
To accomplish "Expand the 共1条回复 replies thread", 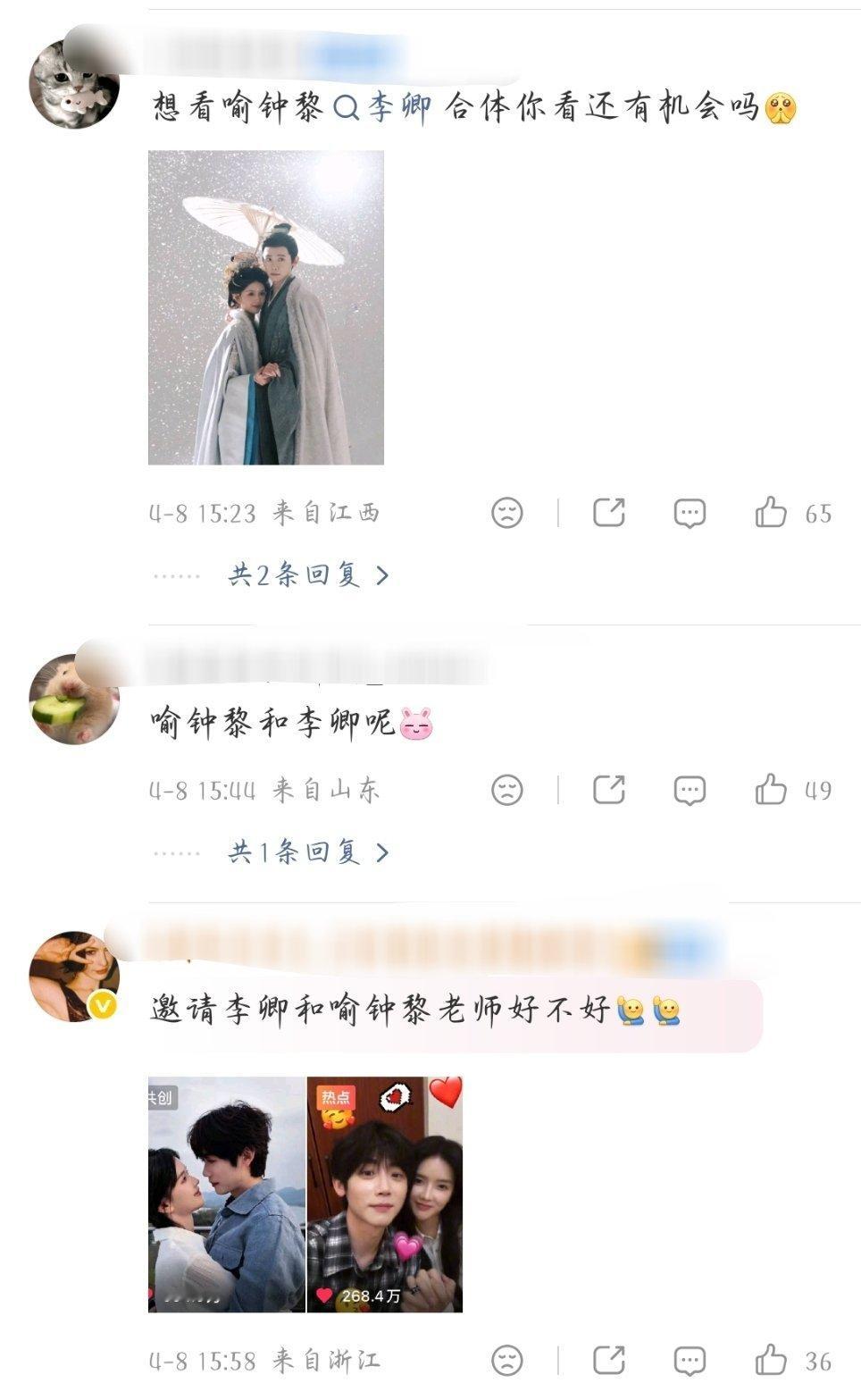I will point(297,853).
